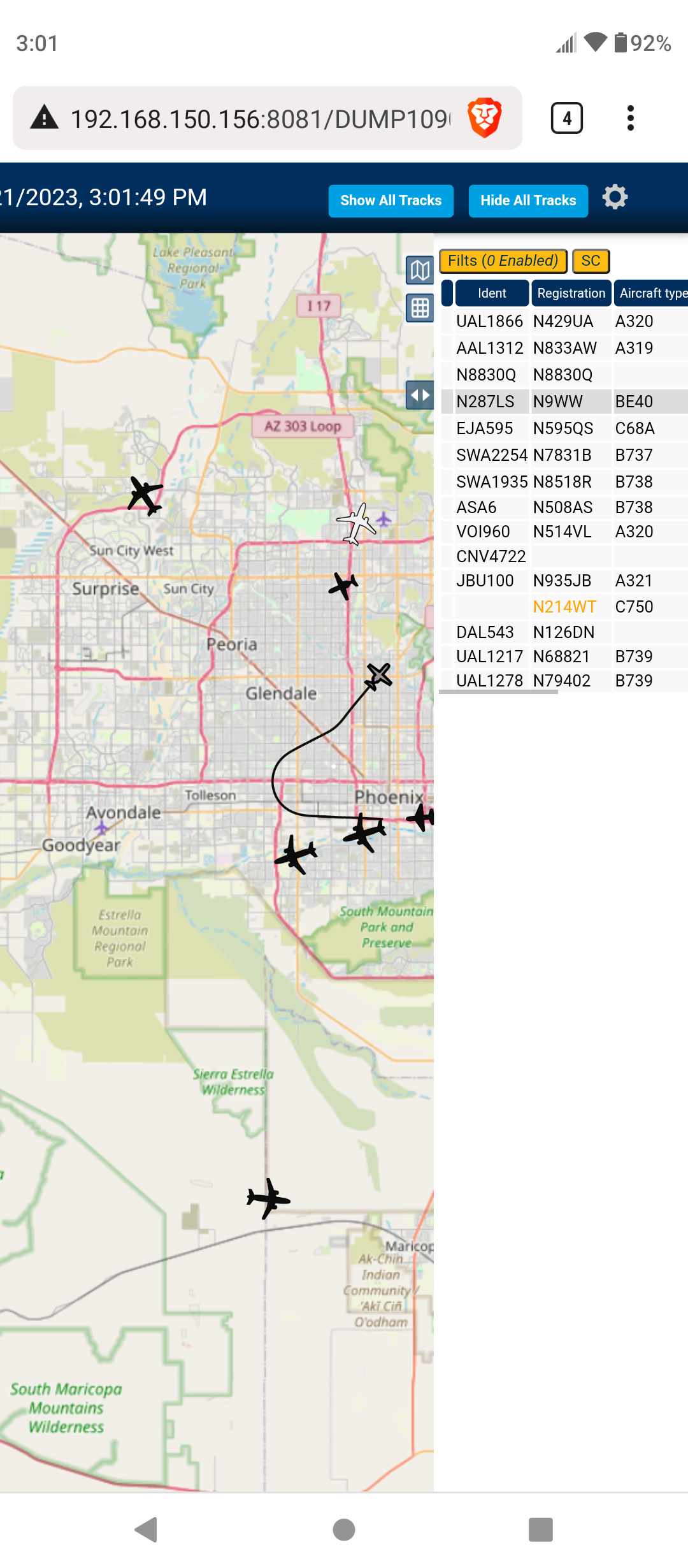Tap the address bar URL
Screen dimensions: 688x1568
coord(260,119)
